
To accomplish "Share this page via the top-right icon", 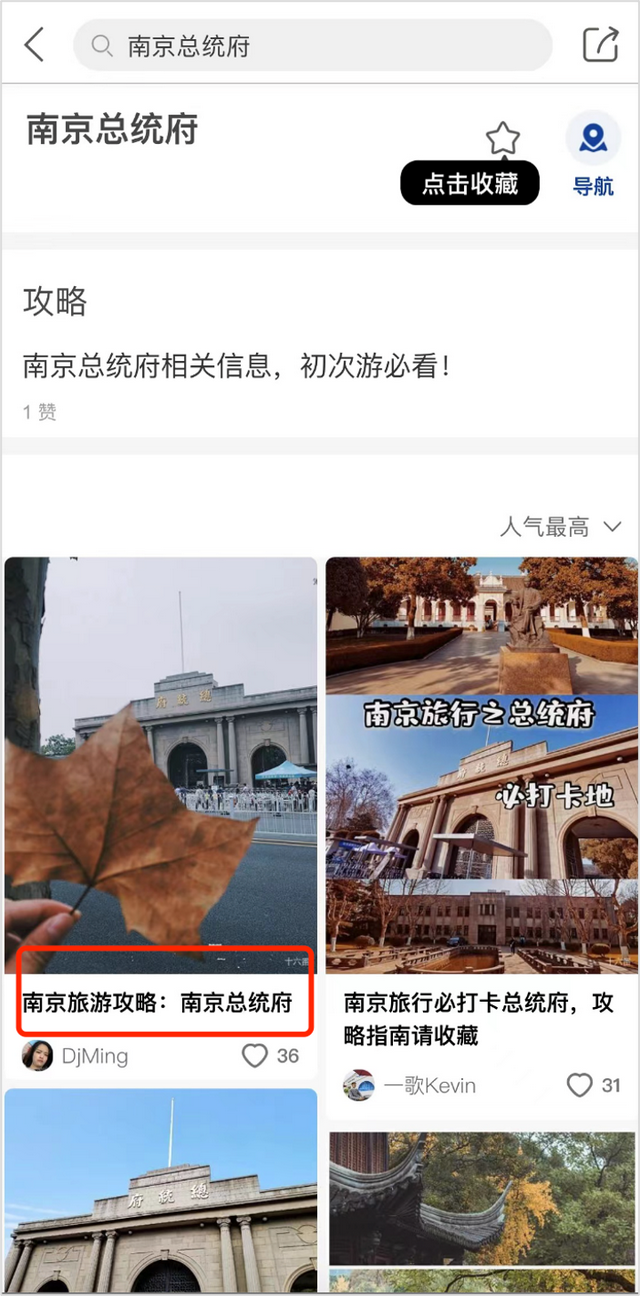I will 601,45.
